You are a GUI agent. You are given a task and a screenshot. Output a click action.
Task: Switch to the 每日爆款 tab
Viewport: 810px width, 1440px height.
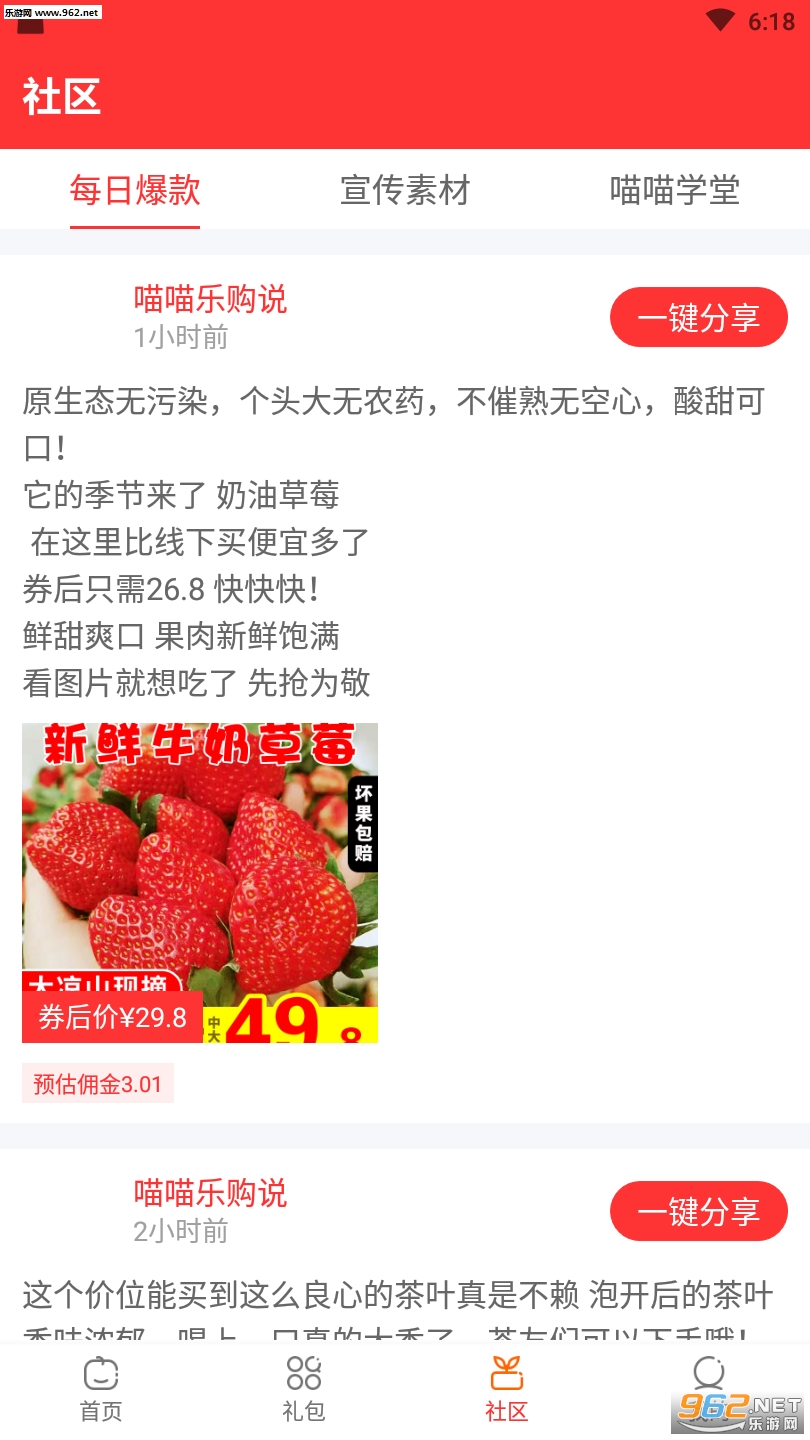pyautogui.click(x=135, y=190)
